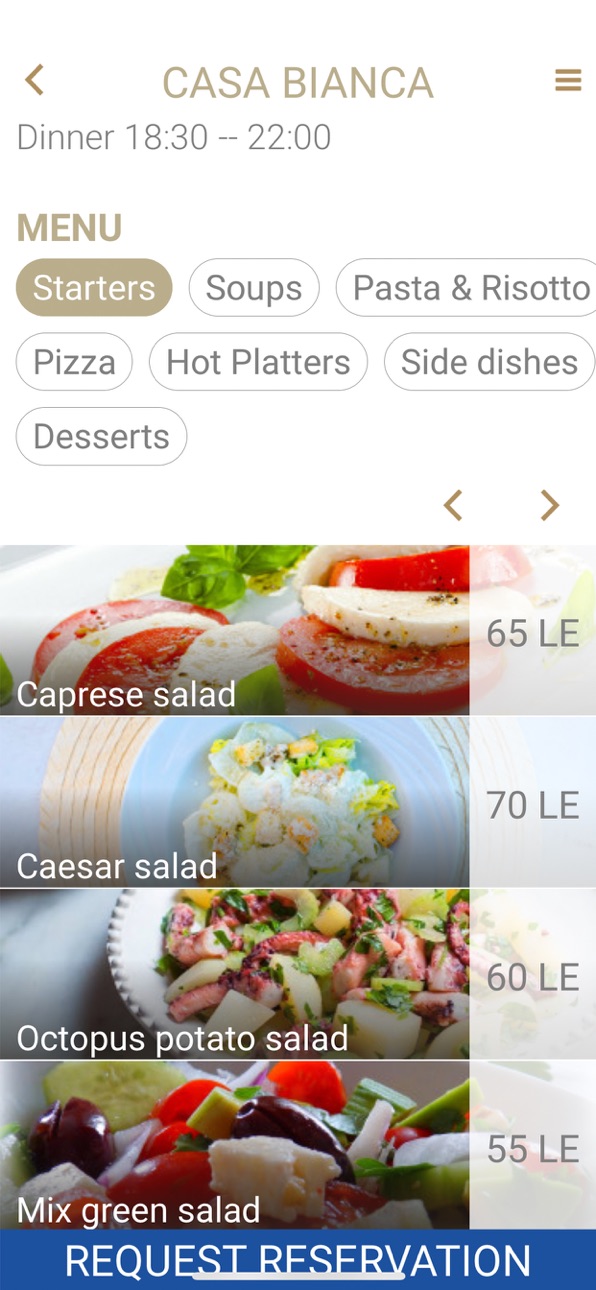The height and width of the screenshot is (1290, 596).
Task: Switch to Desserts
Action: tap(101, 436)
